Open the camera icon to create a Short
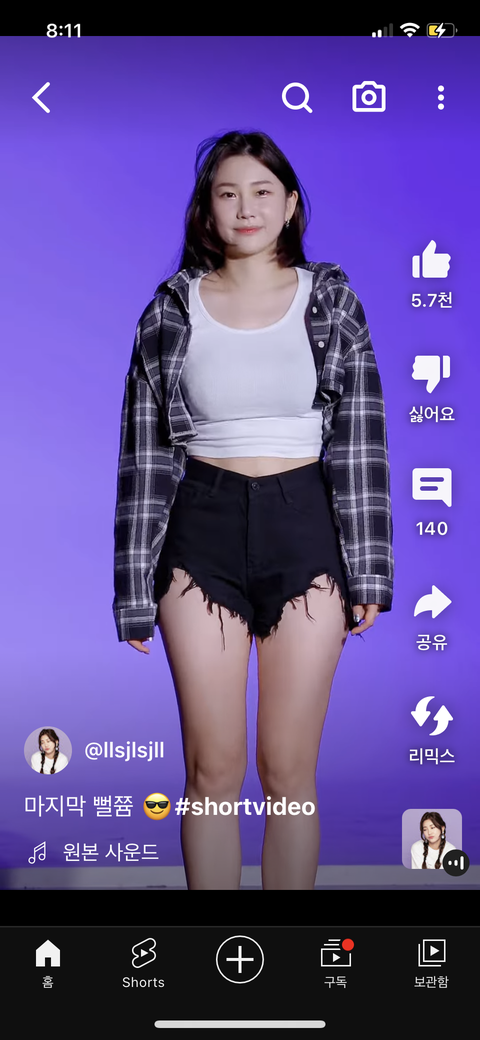This screenshot has height=1040, width=480. point(369,98)
